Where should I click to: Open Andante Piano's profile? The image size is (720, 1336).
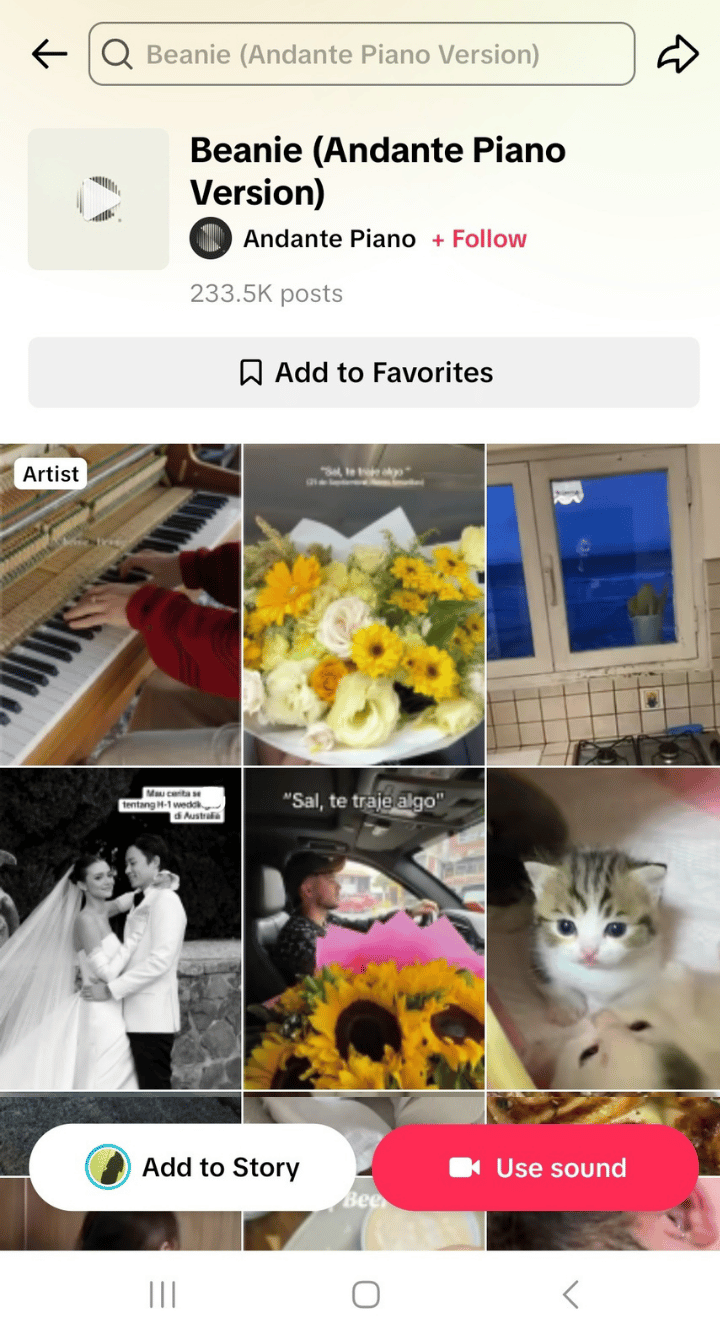(329, 239)
